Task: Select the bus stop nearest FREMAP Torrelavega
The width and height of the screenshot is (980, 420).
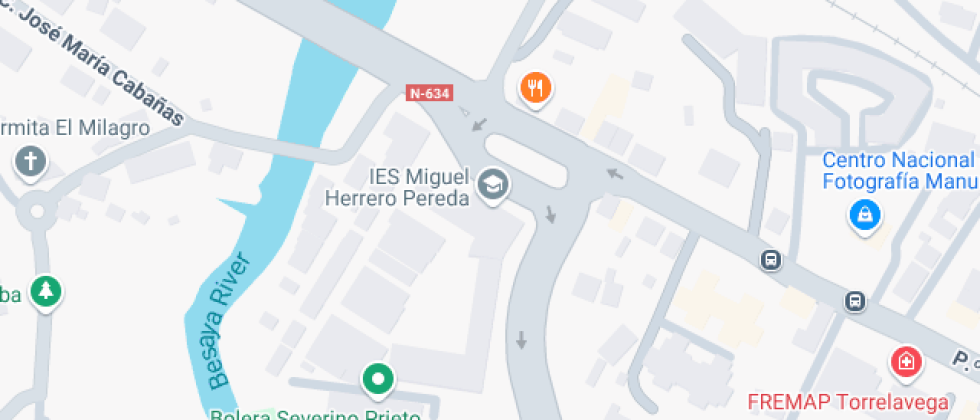Action: point(855,300)
